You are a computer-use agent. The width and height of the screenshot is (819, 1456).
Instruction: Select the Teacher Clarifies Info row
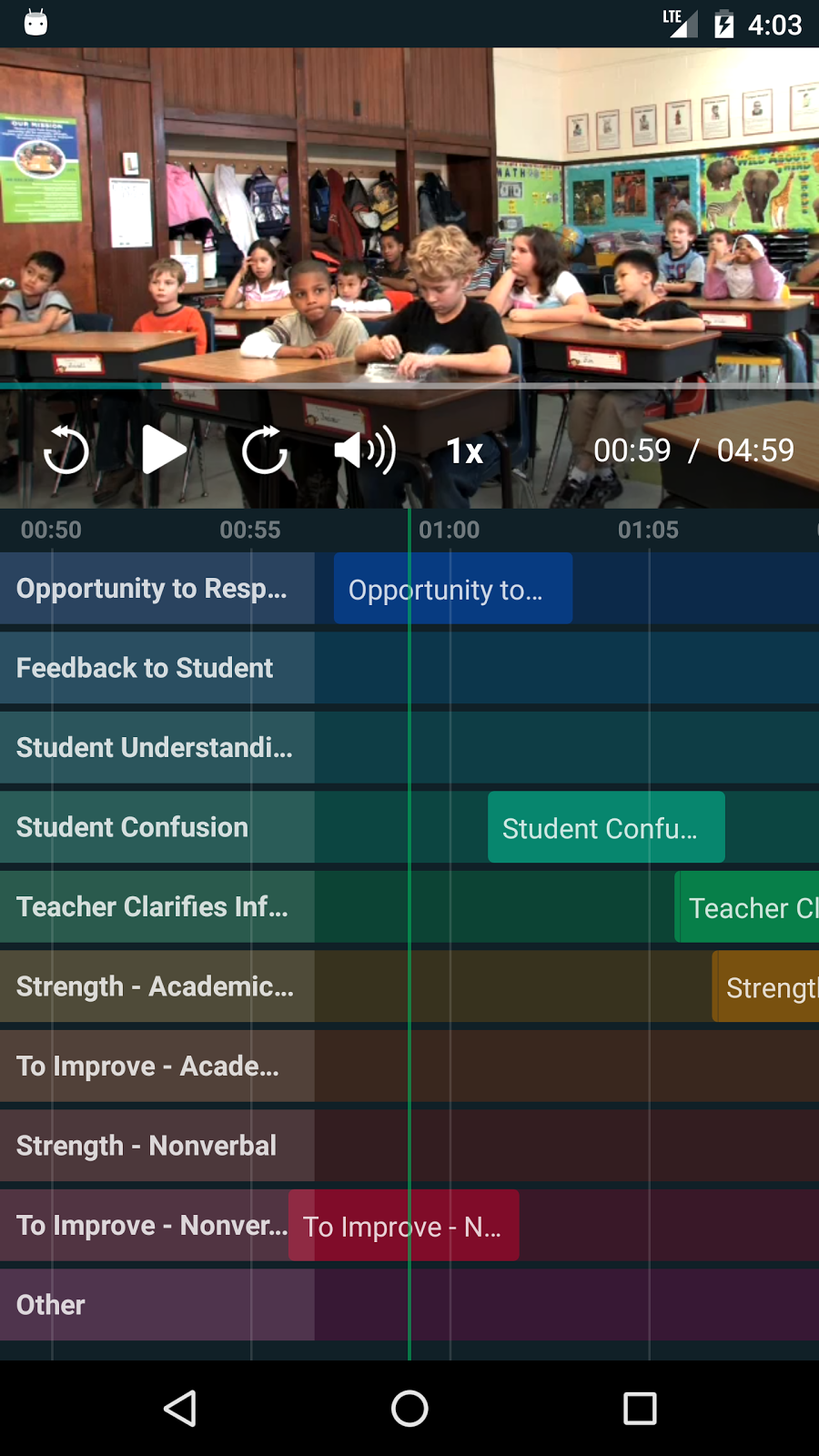pyautogui.click(x=157, y=907)
